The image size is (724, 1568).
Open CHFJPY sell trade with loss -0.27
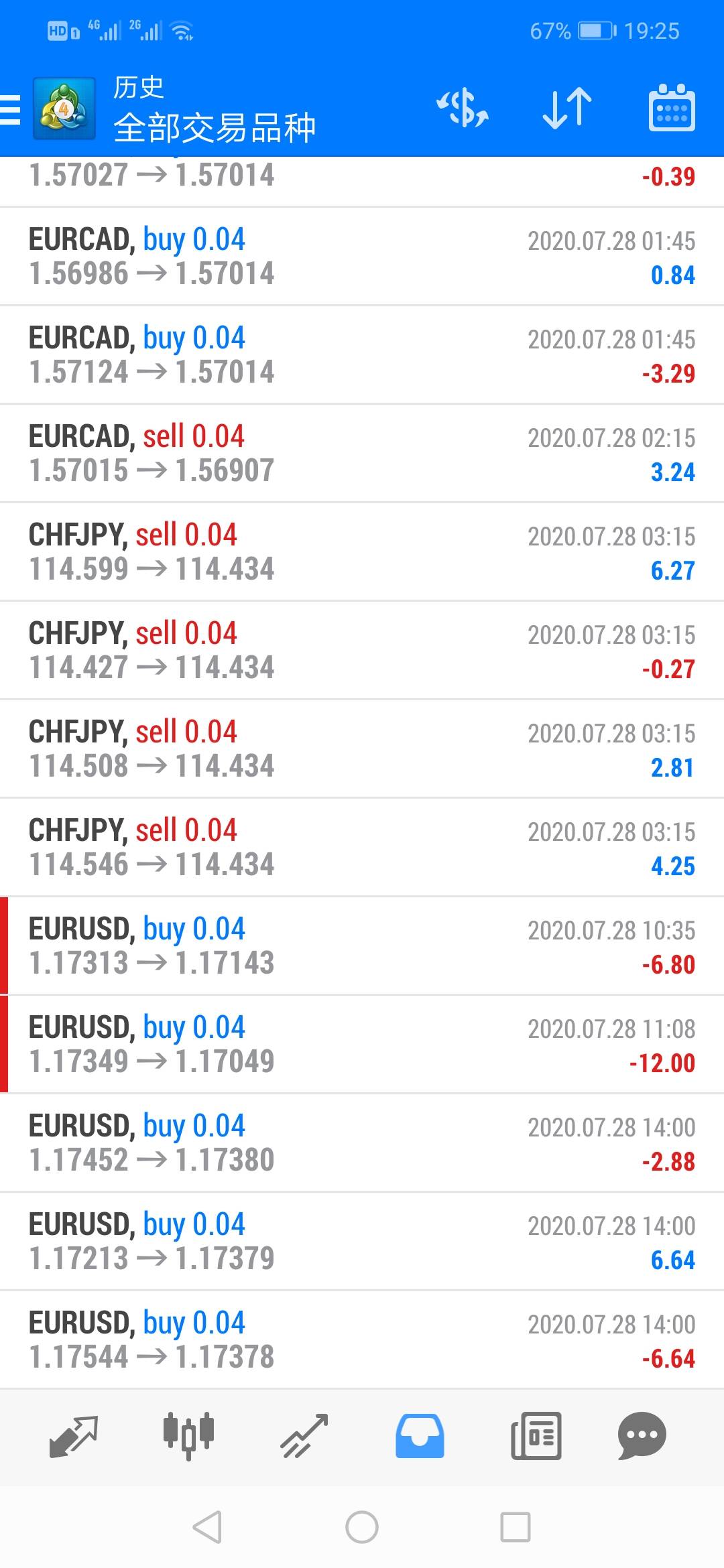tap(362, 651)
